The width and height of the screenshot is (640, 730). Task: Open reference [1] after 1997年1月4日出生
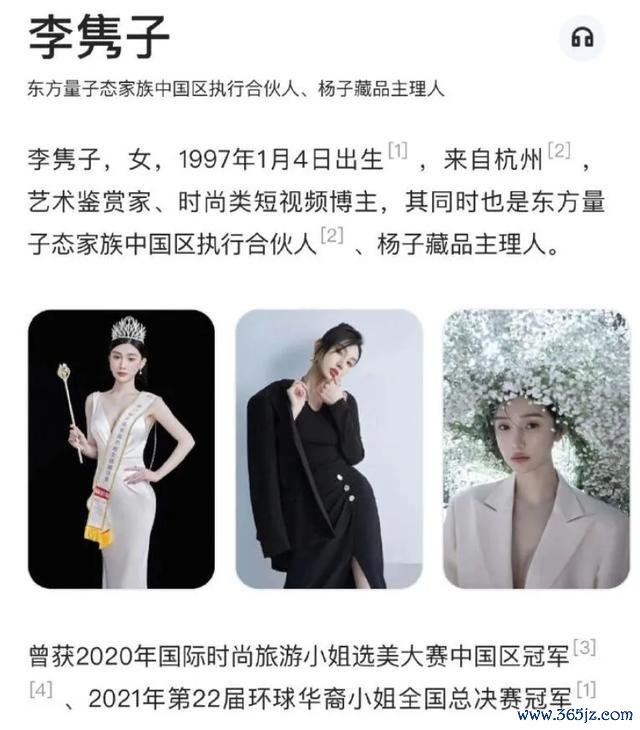398,151
